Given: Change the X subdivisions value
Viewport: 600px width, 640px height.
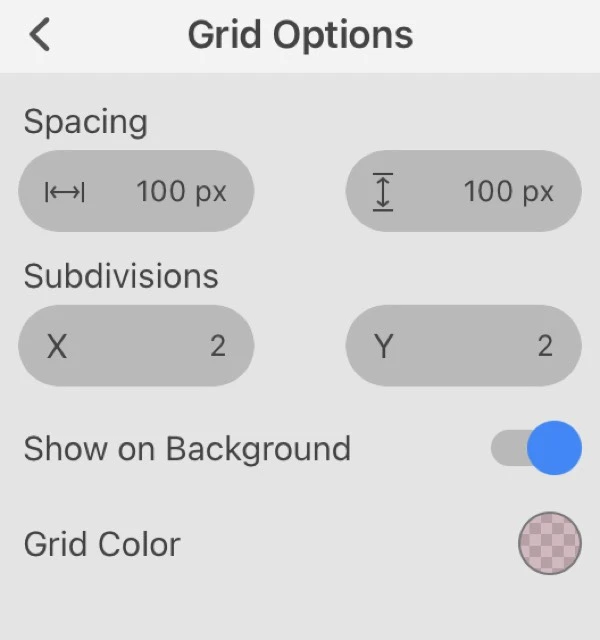Looking at the screenshot, I should 136,346.
